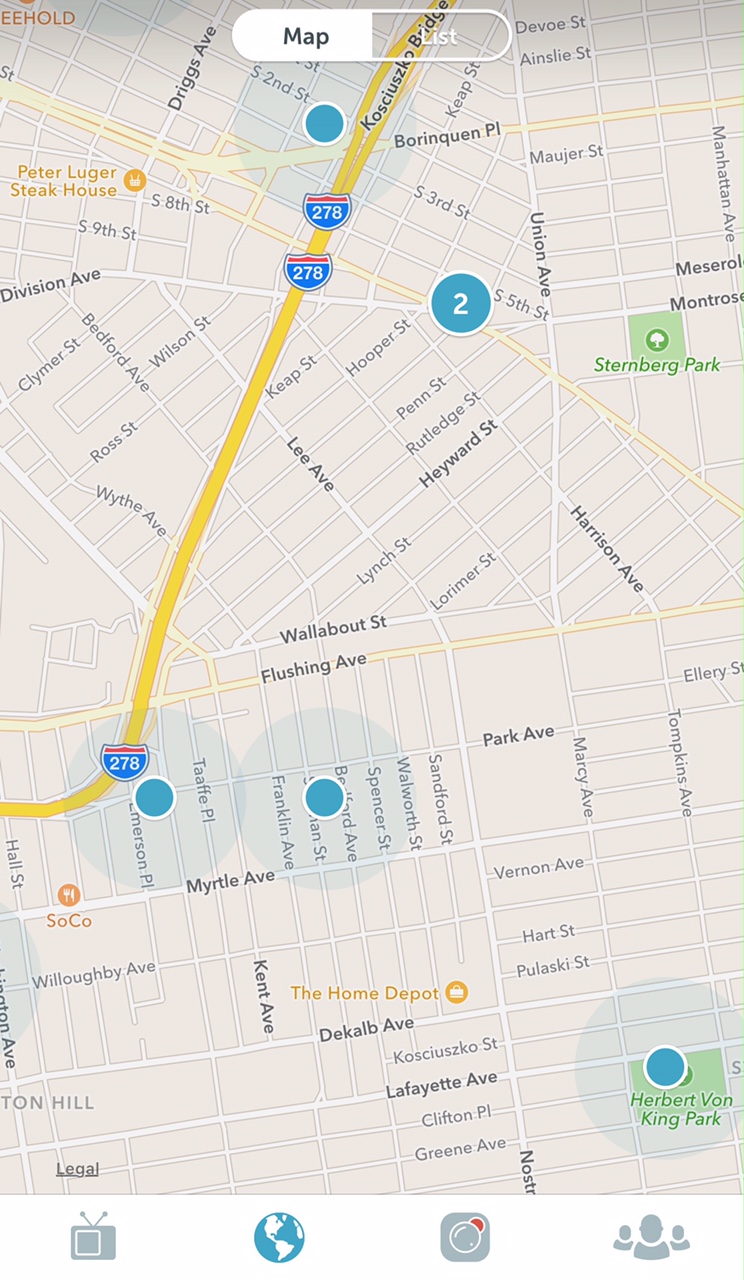
Task: Switch to the List view
Action: tap(440, 37)
